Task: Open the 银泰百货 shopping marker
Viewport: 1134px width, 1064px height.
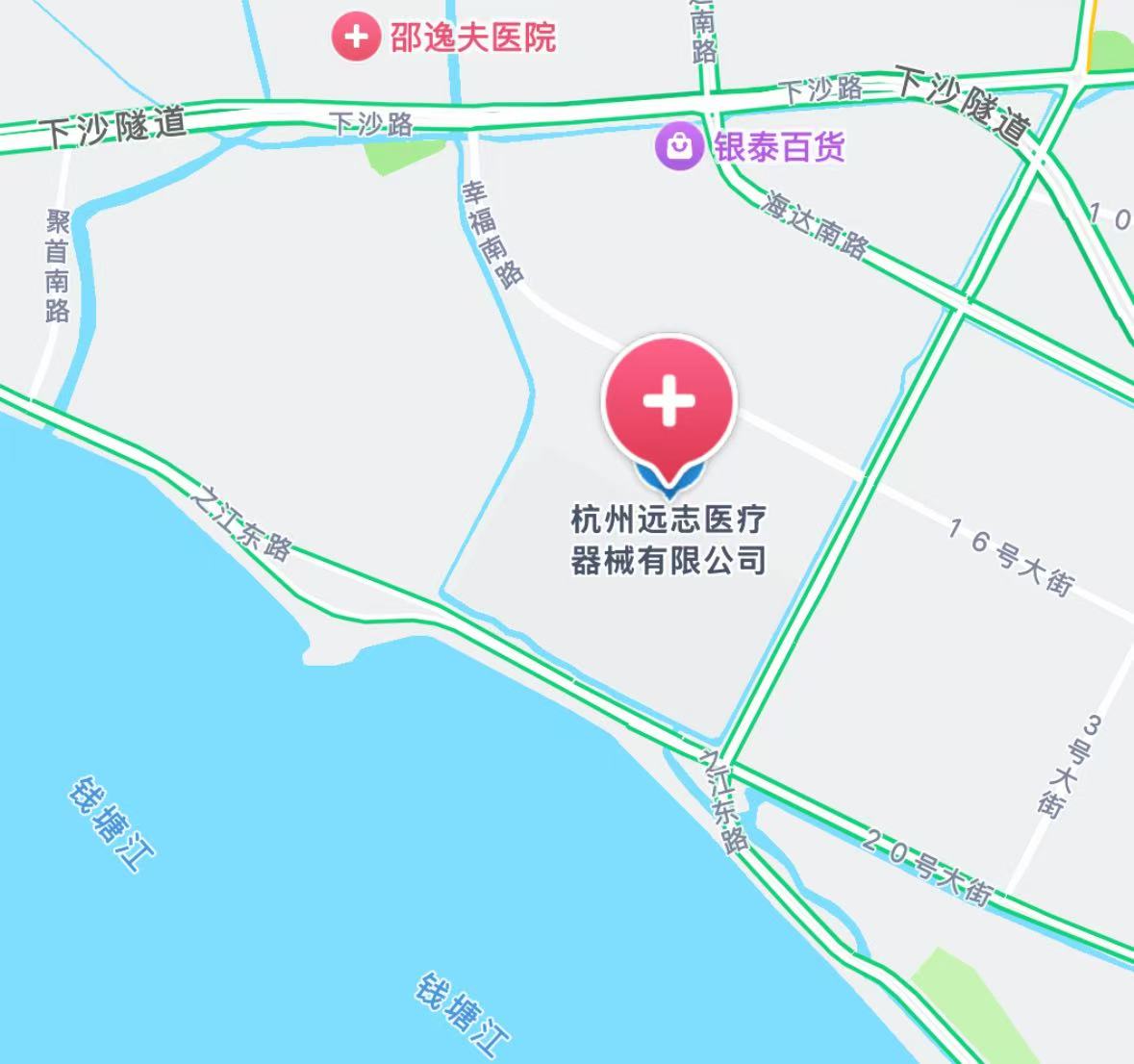Action: [679, 147]
